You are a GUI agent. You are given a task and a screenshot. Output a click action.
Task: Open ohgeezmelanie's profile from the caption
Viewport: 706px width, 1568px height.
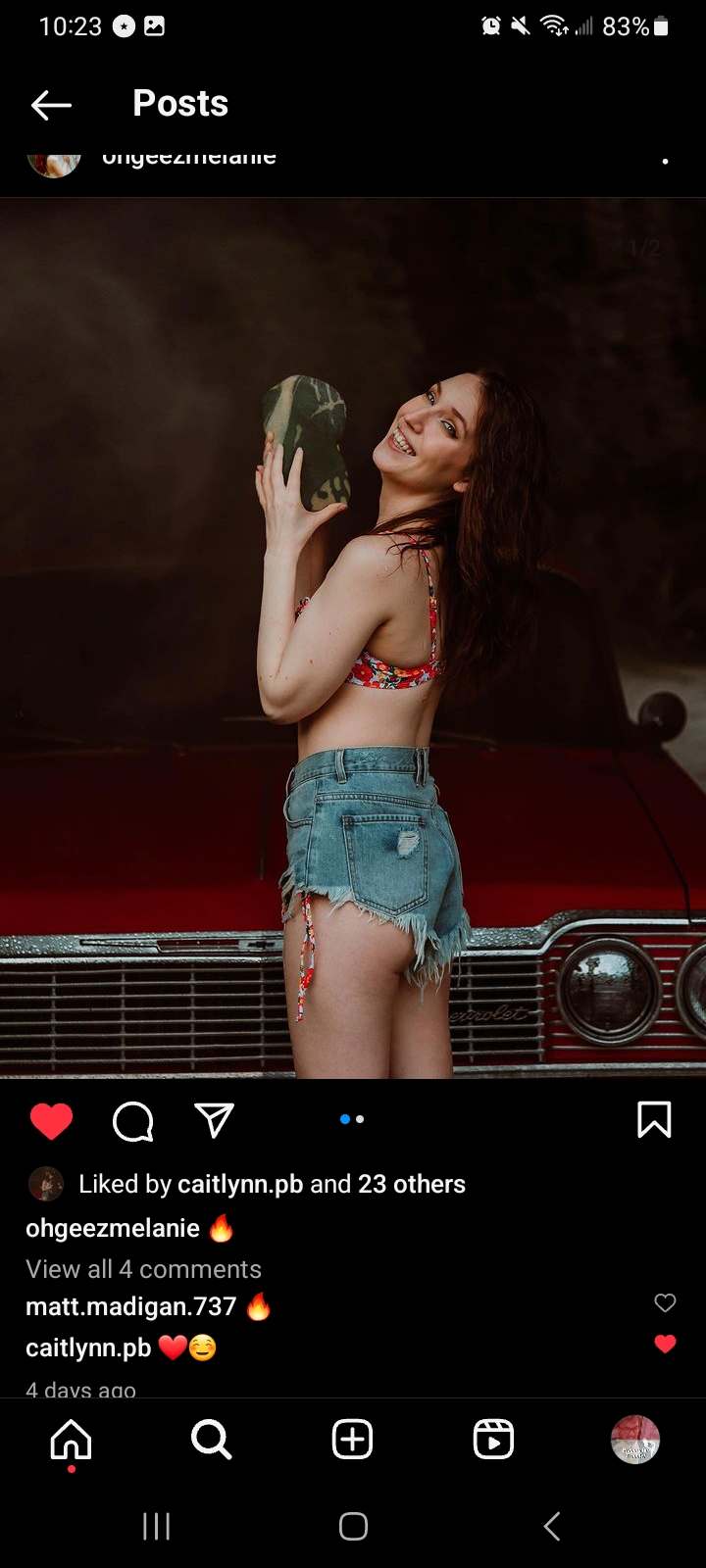(113, 1228)
